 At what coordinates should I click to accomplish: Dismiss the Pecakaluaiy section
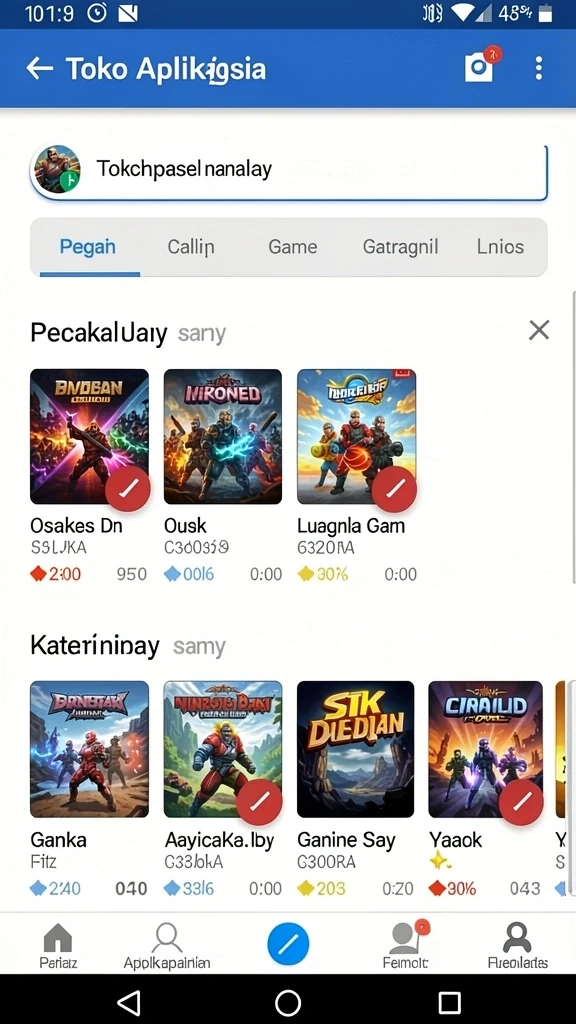point(539,330)
